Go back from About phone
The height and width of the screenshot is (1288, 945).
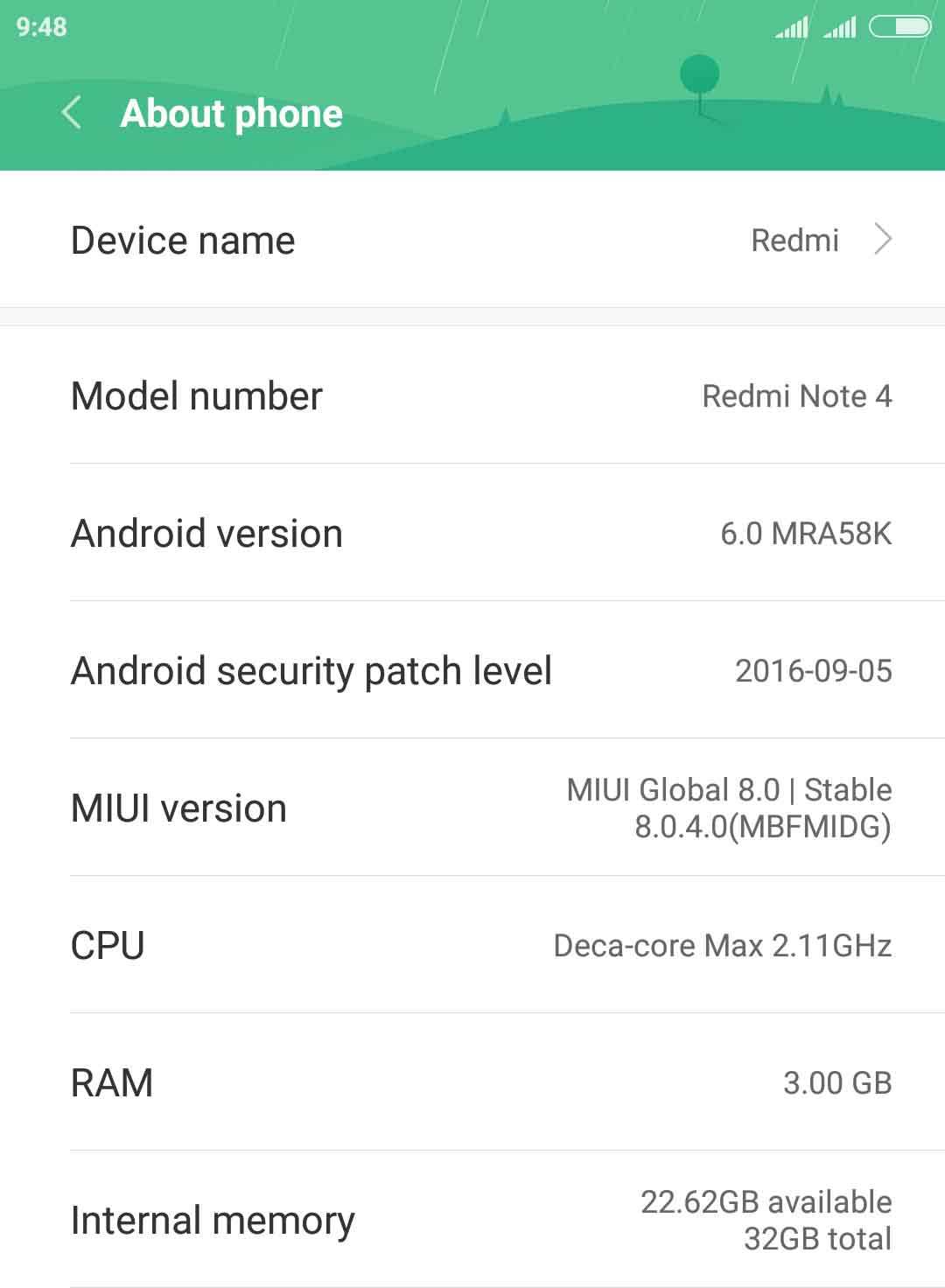(x=72, y=113)
